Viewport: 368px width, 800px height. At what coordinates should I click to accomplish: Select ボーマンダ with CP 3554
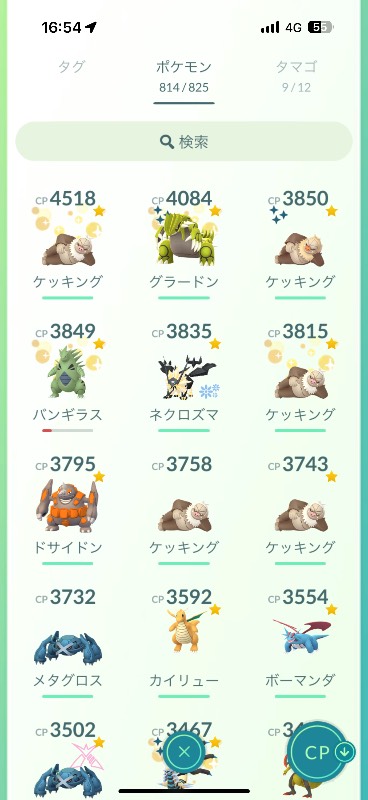[300, 642]
